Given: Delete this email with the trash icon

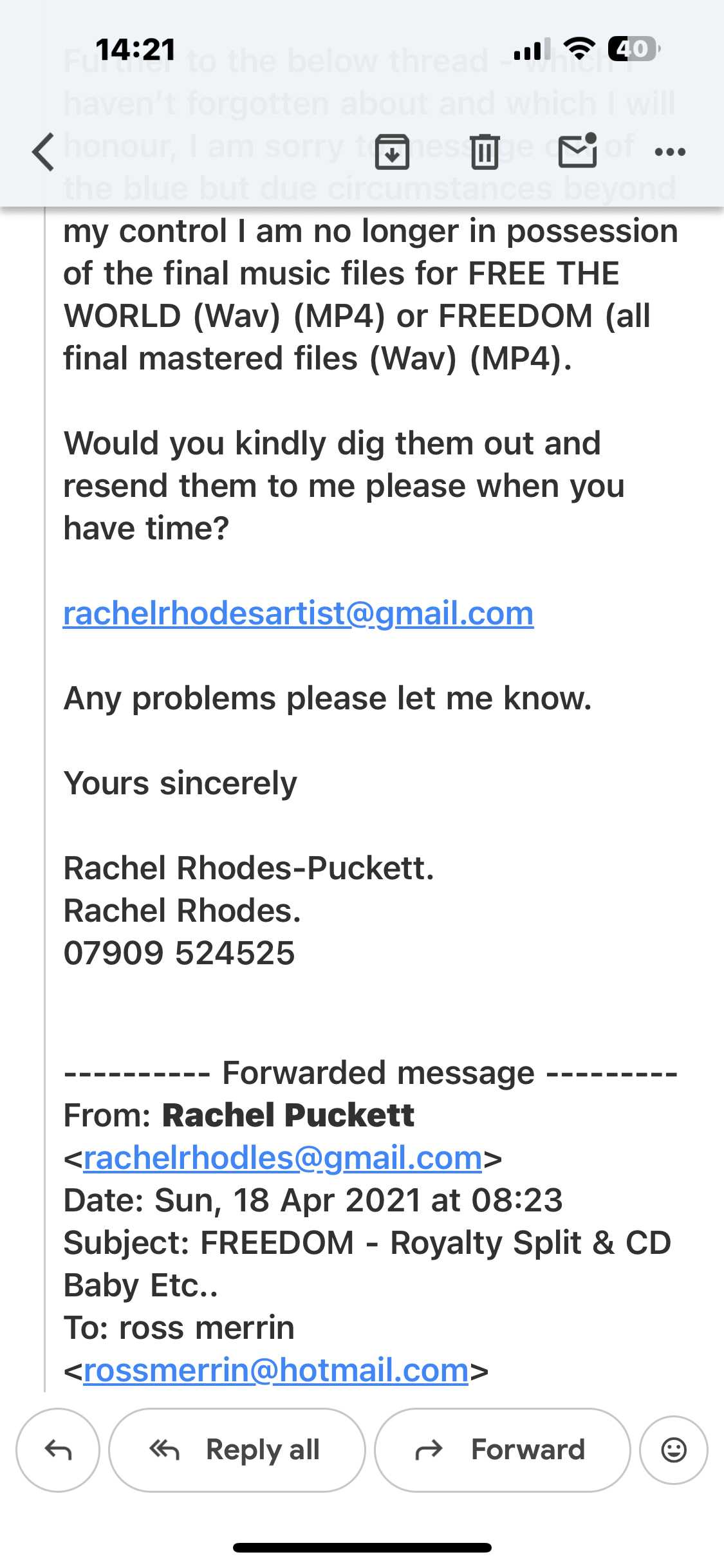Looking at the screenshot, I should pyautogui.click(x=485, y=153).
